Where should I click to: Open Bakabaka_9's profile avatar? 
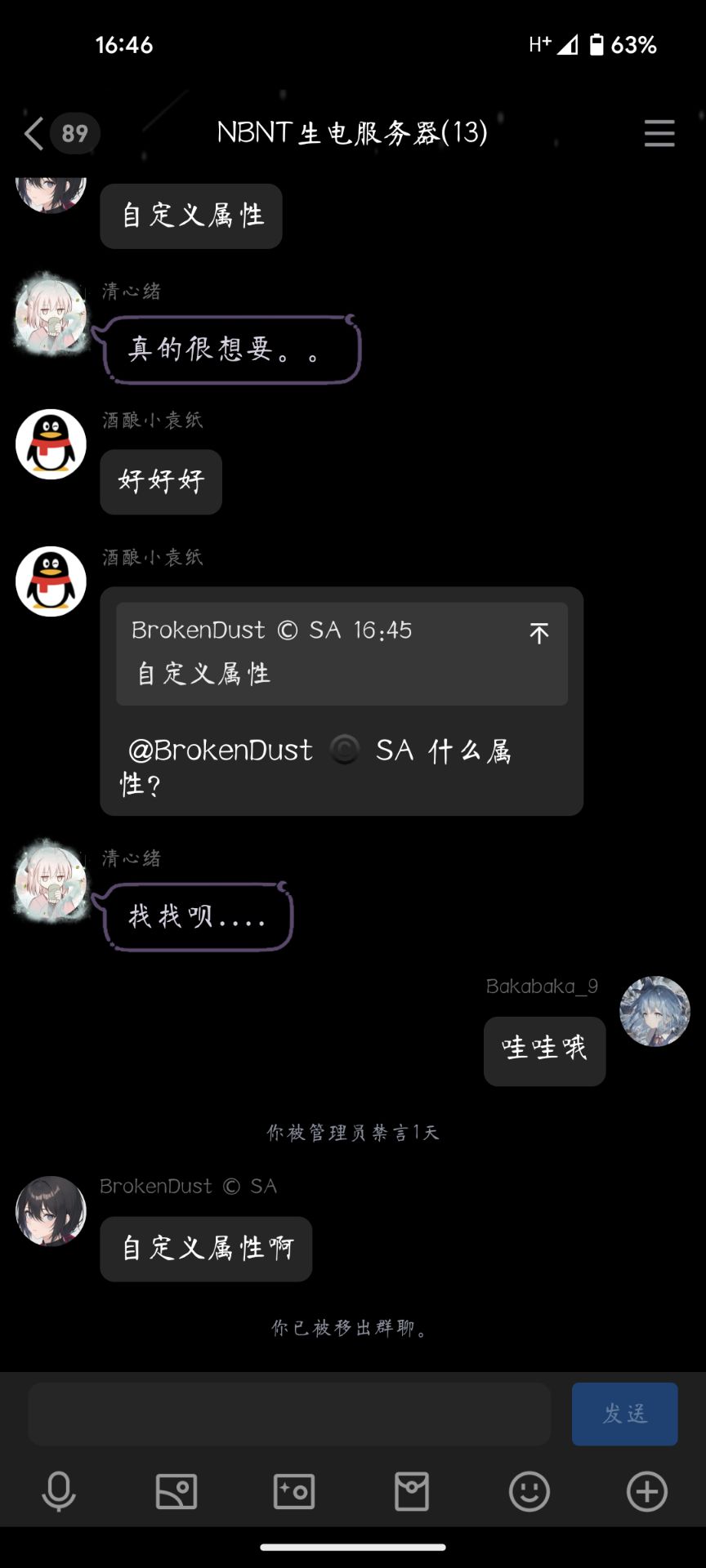tap(655, 1011)
